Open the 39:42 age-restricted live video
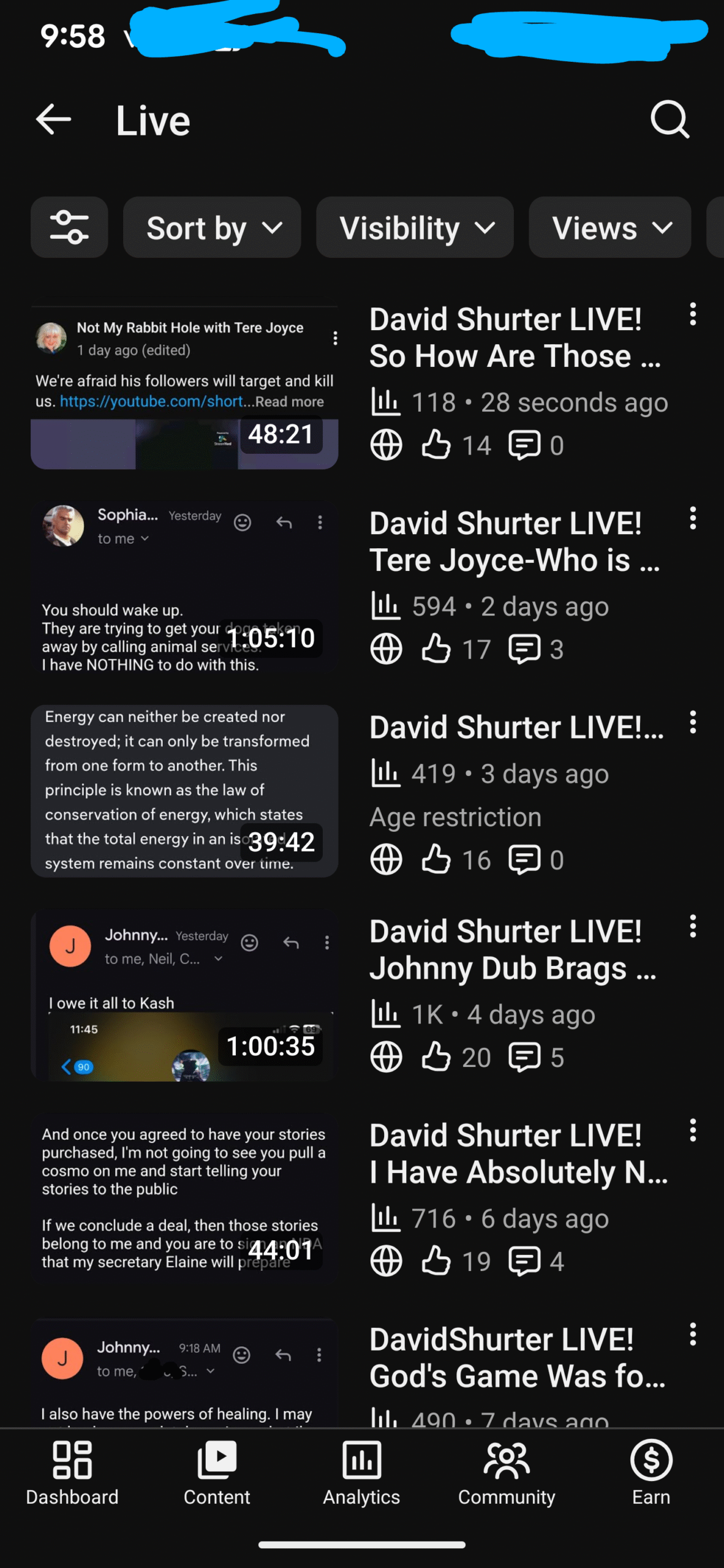 coord(184,791)
